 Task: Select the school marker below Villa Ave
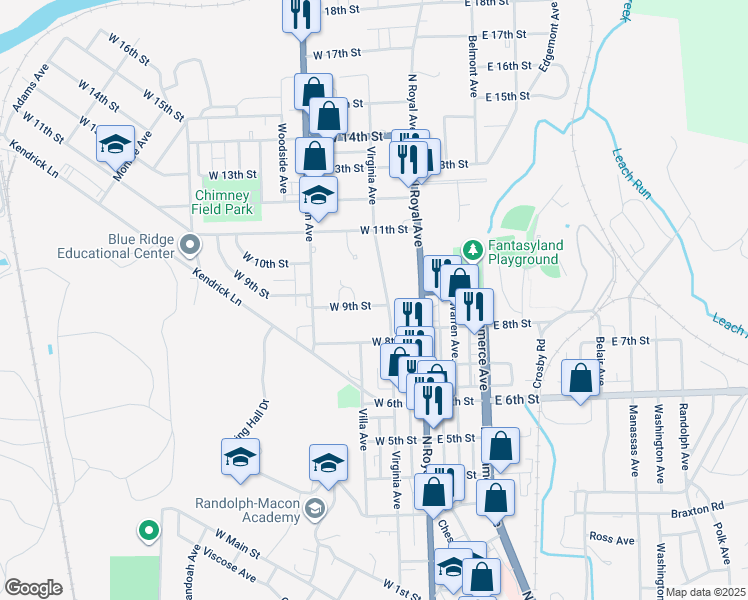328,463
